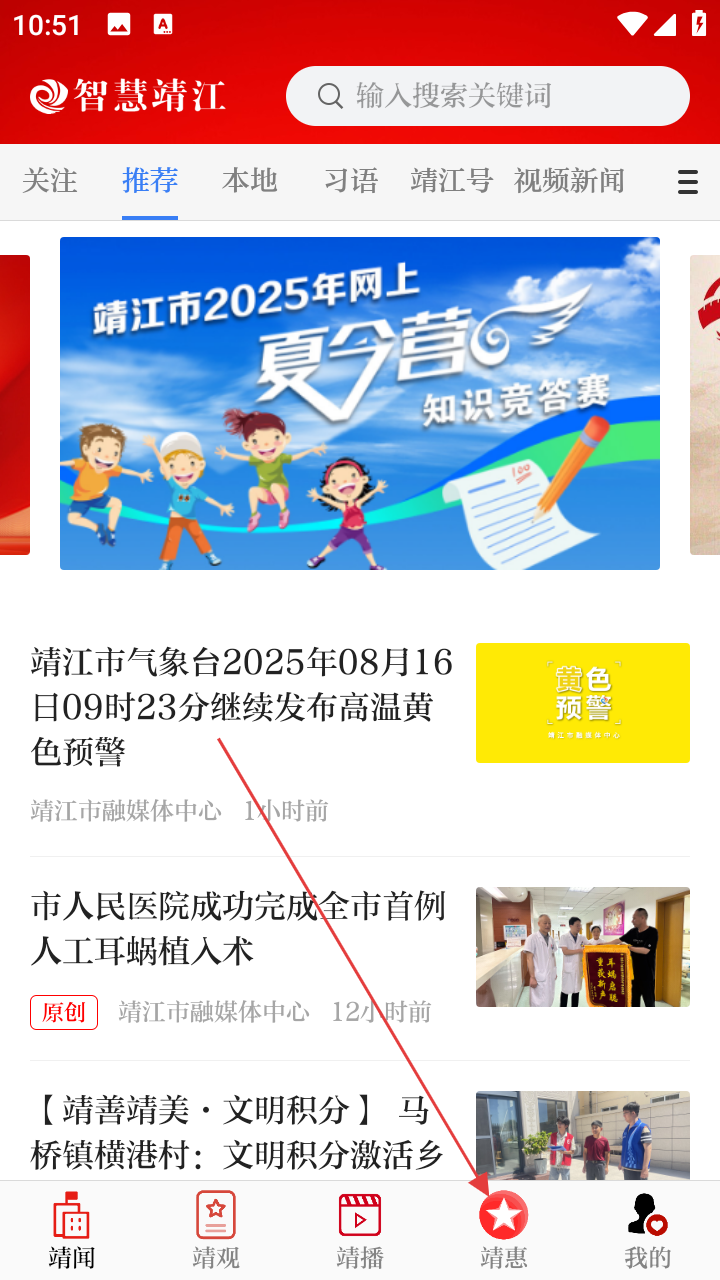Open the 我的 profile tab
The height and width of the screenshot is (1280, 720).
point(648,1230)
